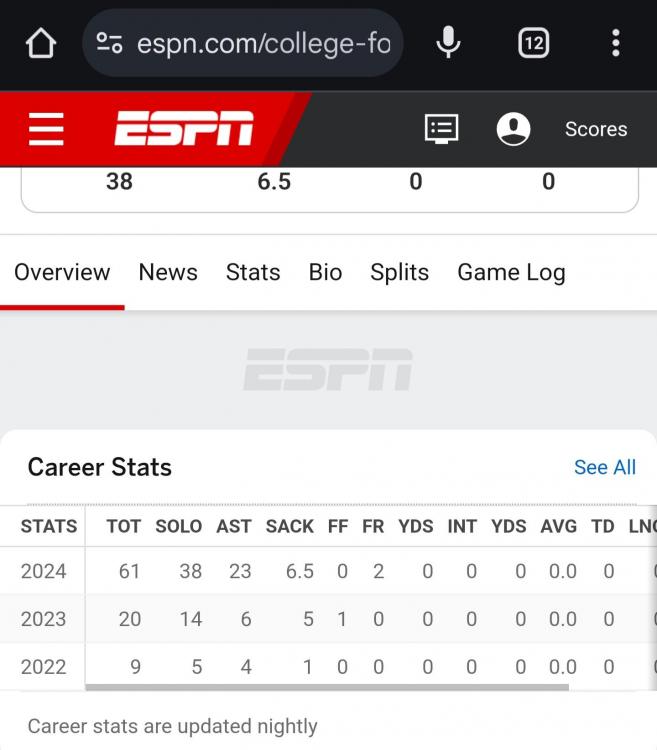657x750 pixels.
Task: Open the browser overflow menu
Action: 615,43
